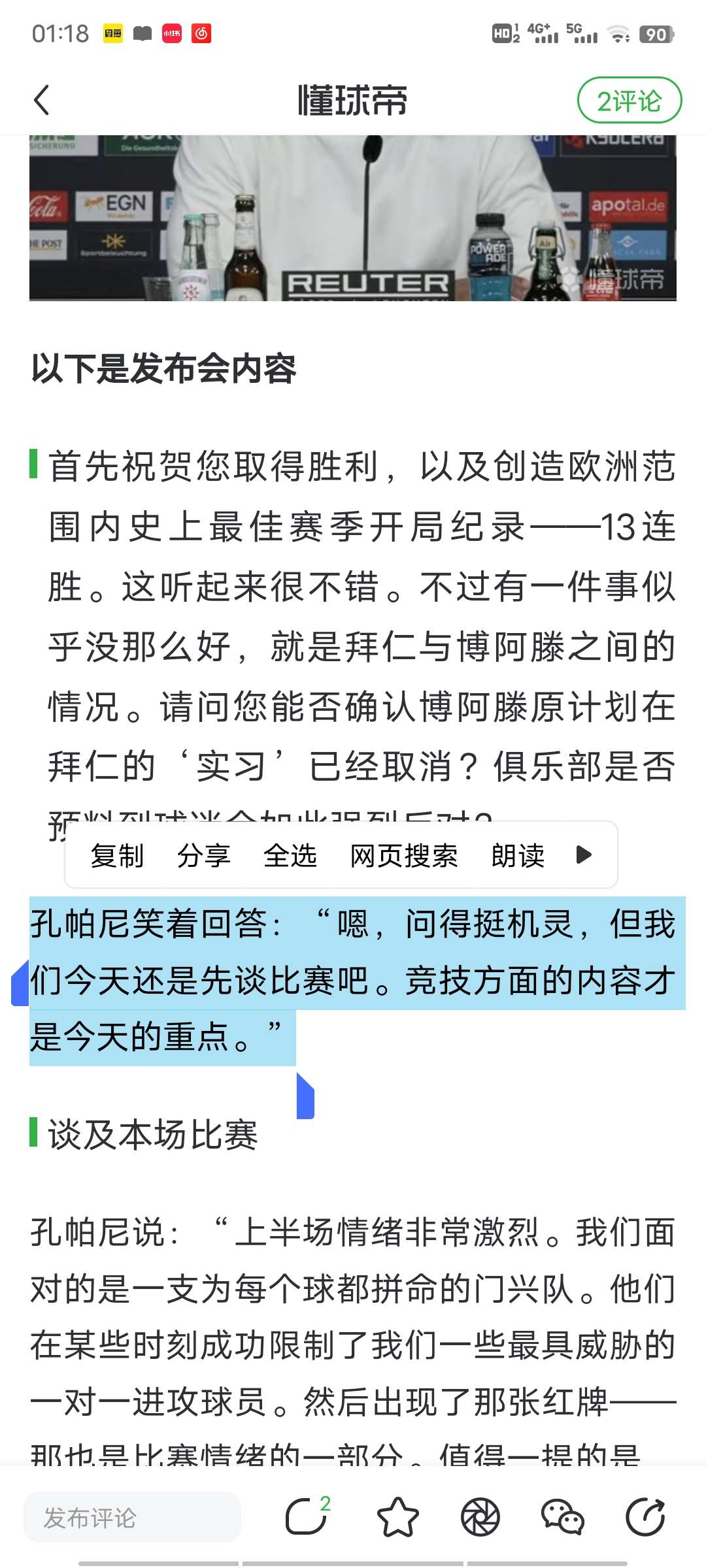This screenshot has height=1568, width=706.
Task: Share selected text via 分享
Action: point(203,855)
